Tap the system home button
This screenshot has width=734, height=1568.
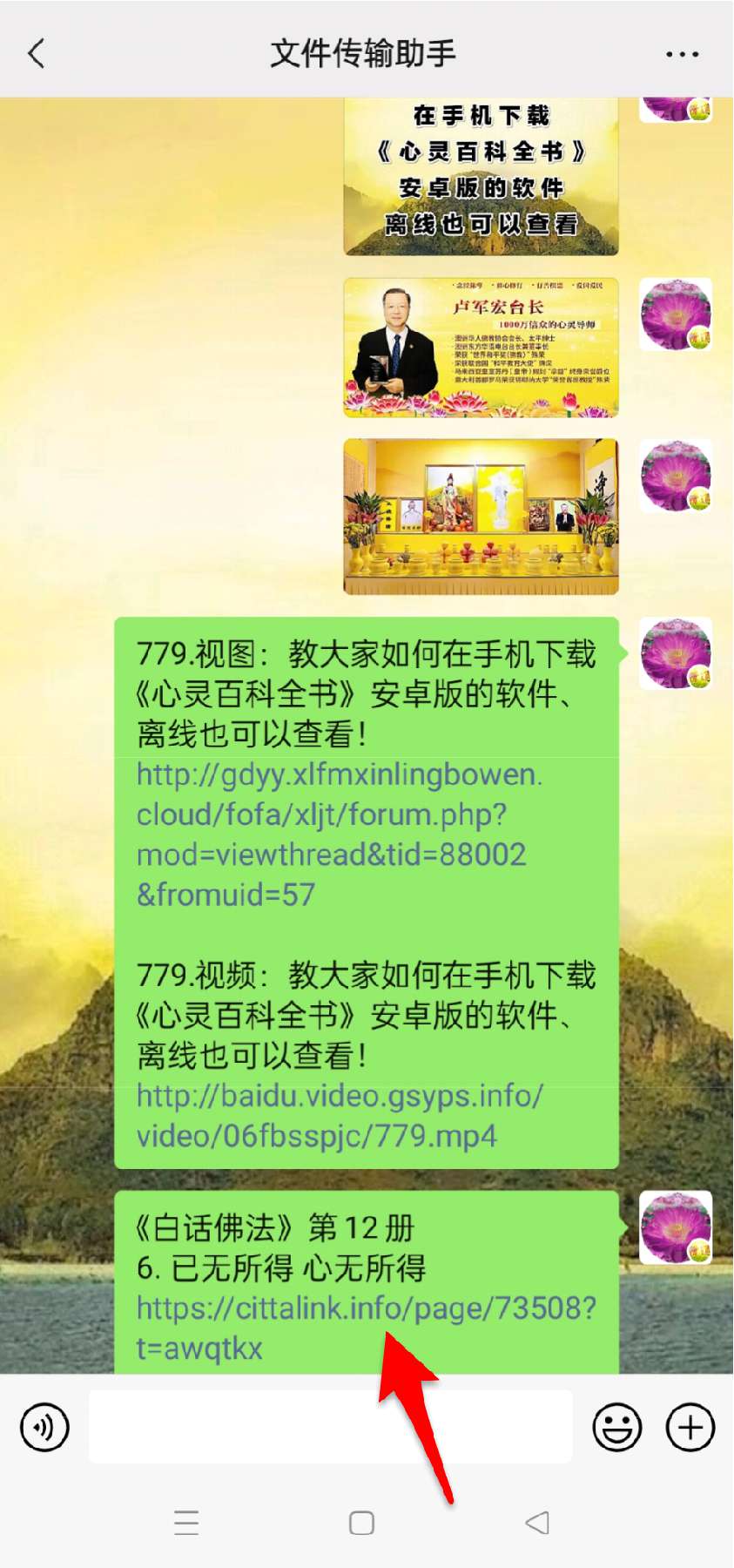pyautogui.click(x=361, y=1523)
